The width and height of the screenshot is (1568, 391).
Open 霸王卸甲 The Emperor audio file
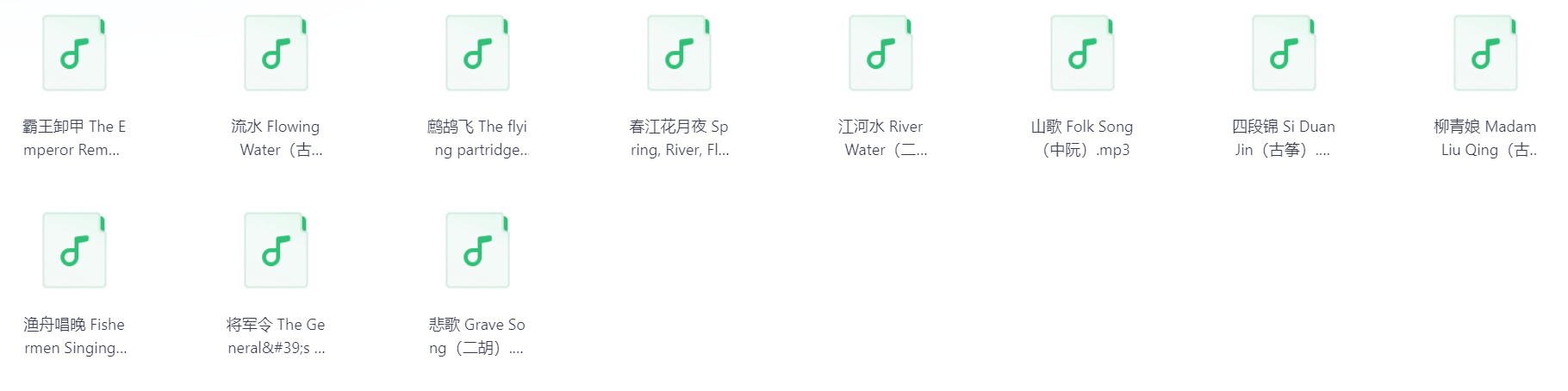[74, 53]
